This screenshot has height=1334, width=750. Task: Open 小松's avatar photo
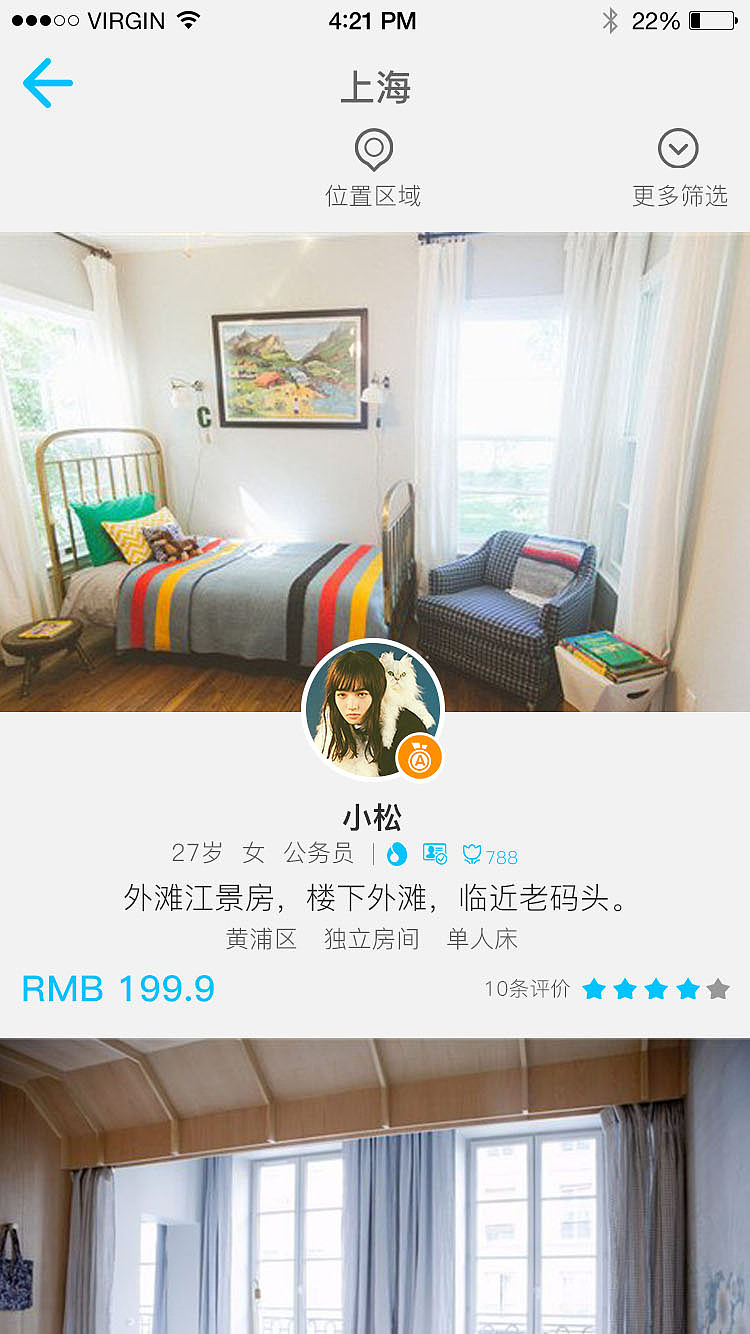pyautogui.click(x=373, y=708)
